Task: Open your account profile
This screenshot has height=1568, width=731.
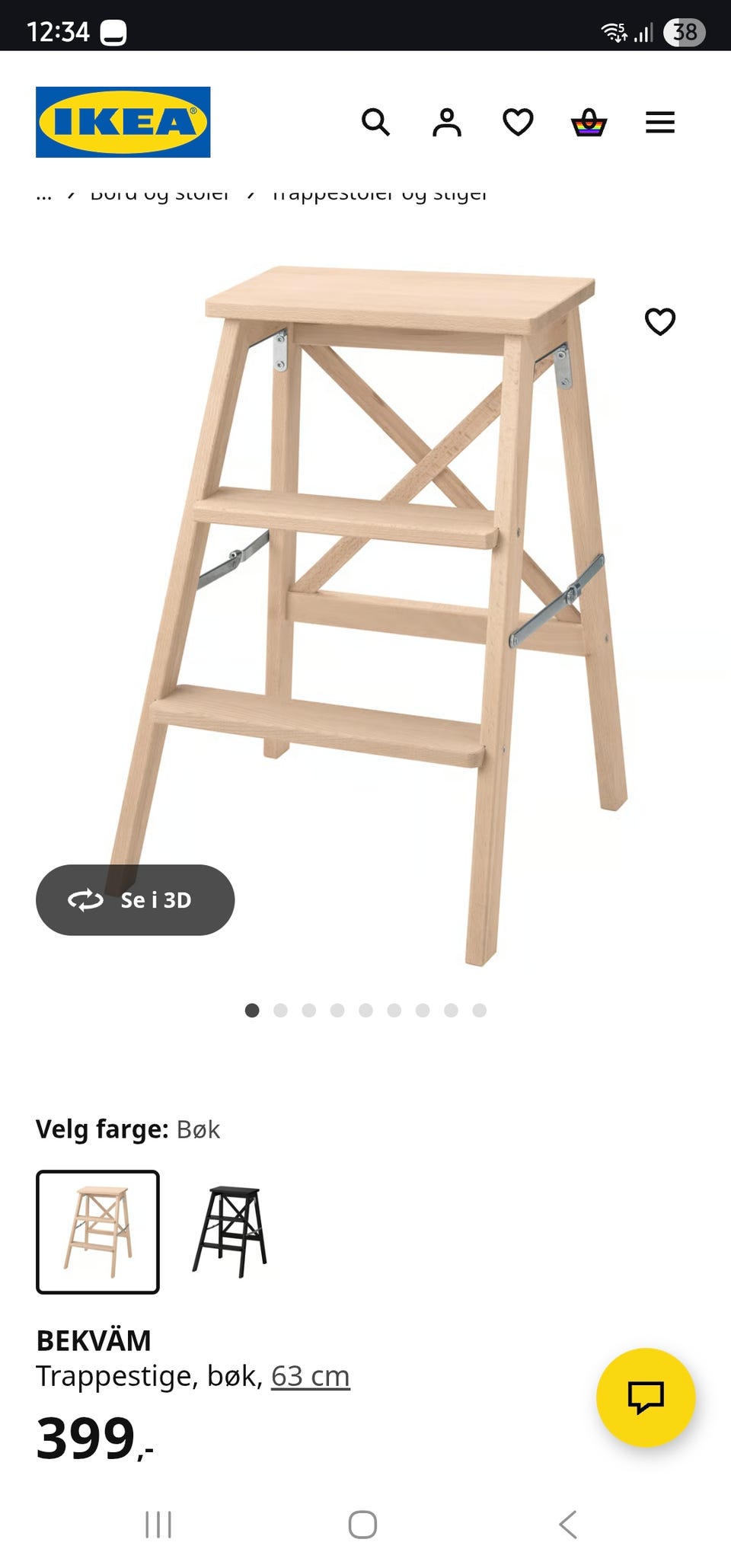Action: click(448, 121)
